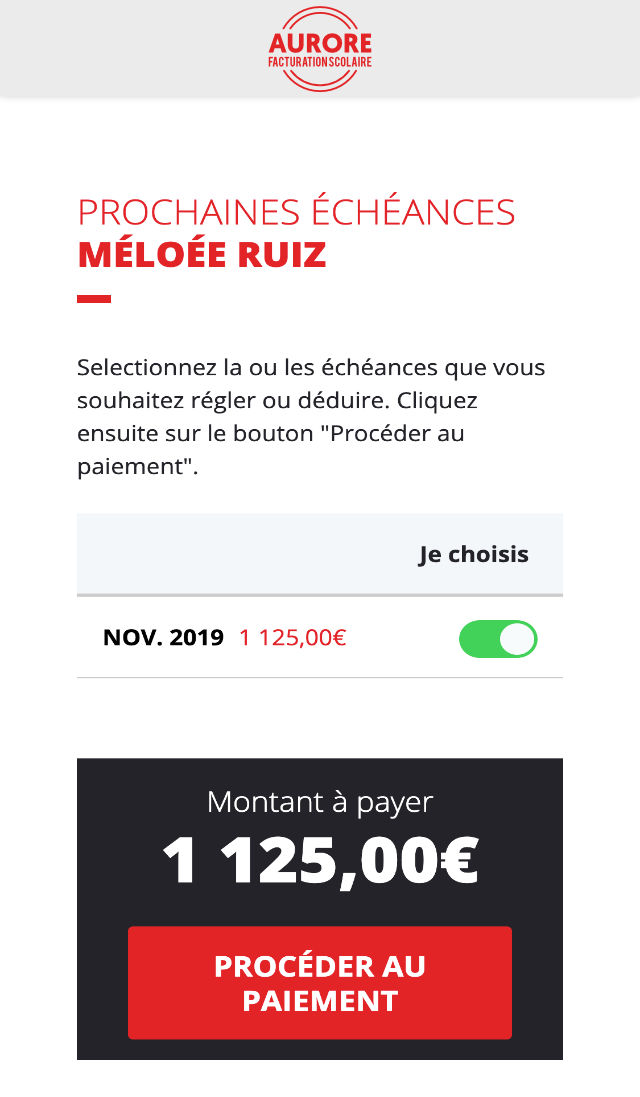Tap Procéder au paiement button

[320, 982]
